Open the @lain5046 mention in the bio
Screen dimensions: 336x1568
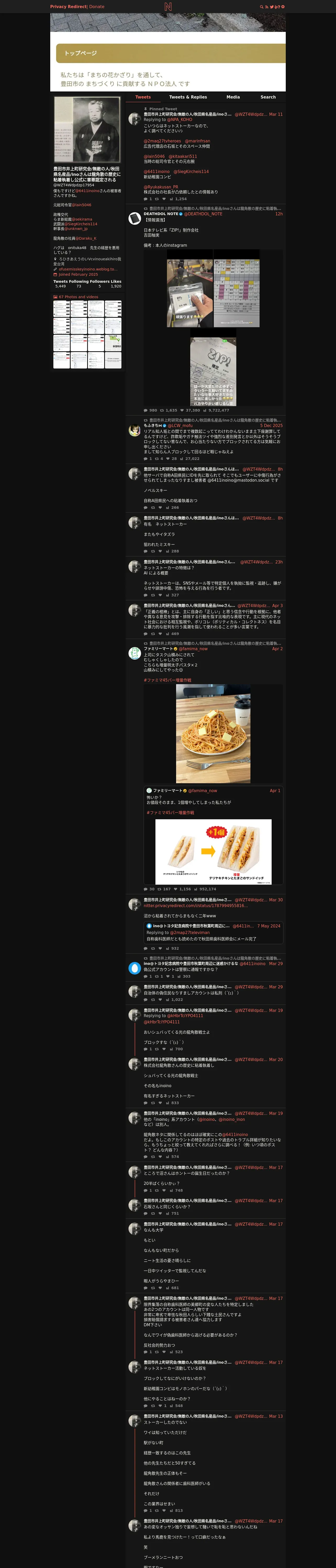82,205
